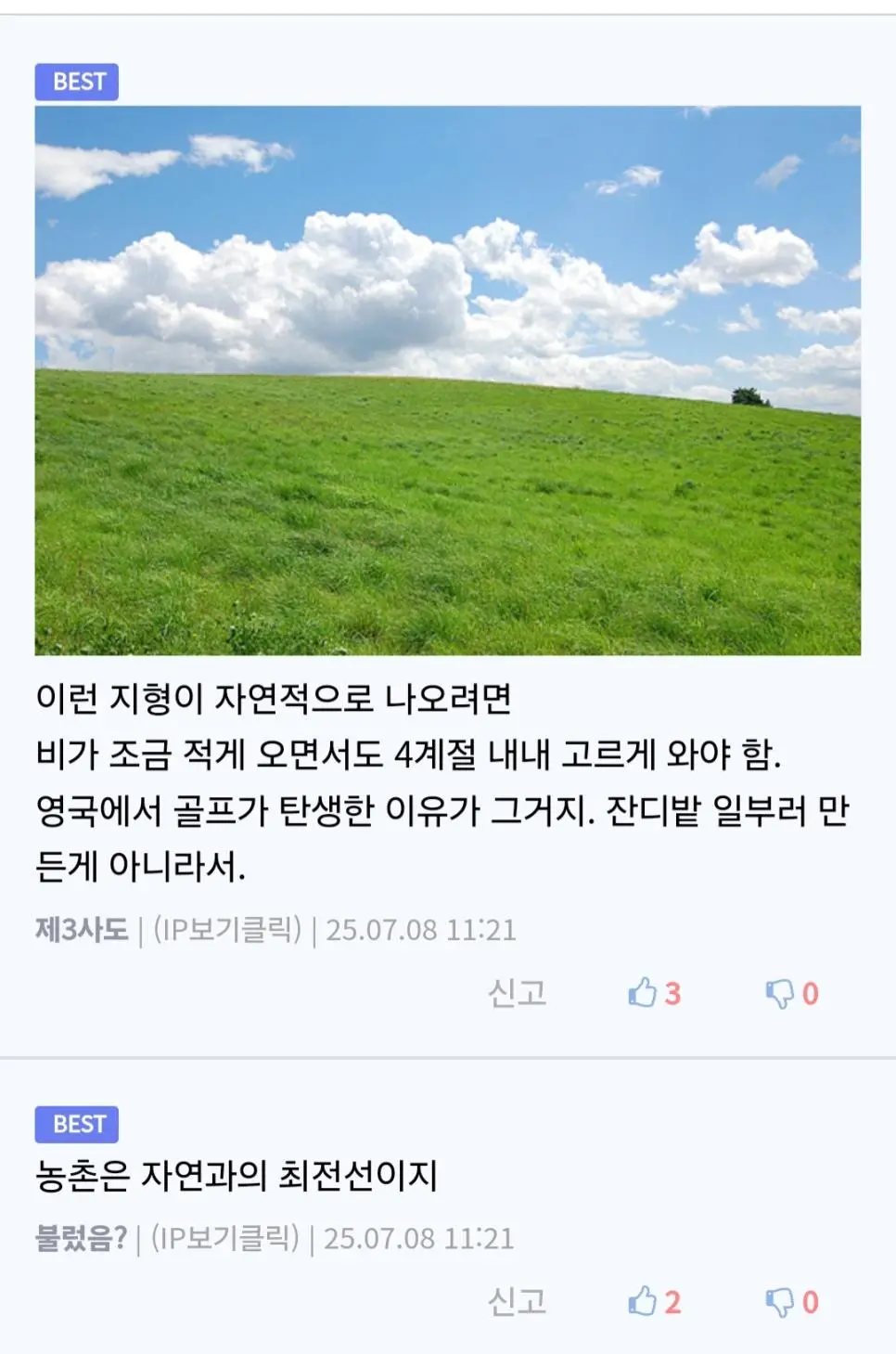The image size is (896, 1354).
Task: Open 제3사도's user profile
Action: tap(82, 929)
